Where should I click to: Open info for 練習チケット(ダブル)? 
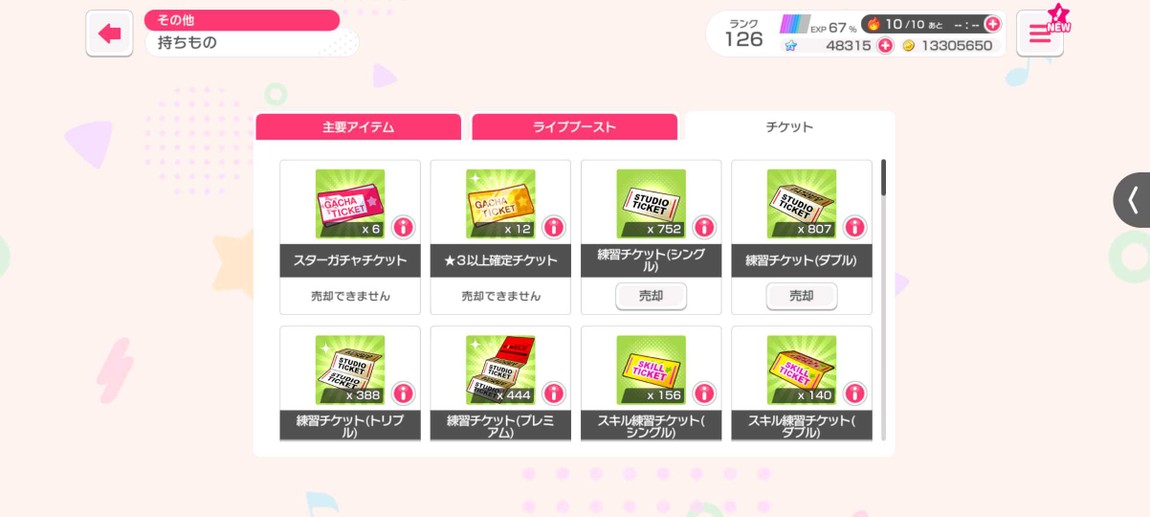point(854,227)
